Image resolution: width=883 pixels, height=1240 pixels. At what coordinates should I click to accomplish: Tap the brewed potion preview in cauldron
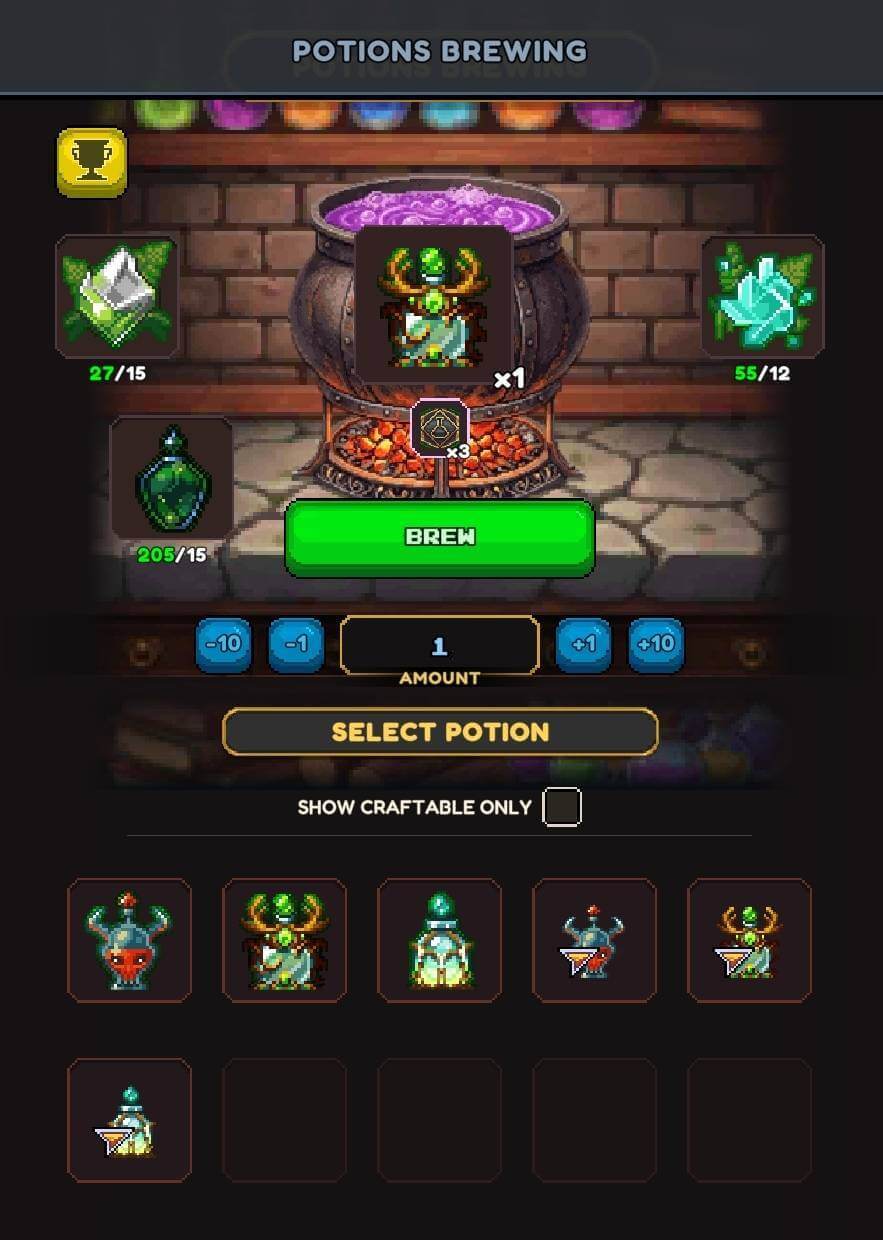coord(434,303)
